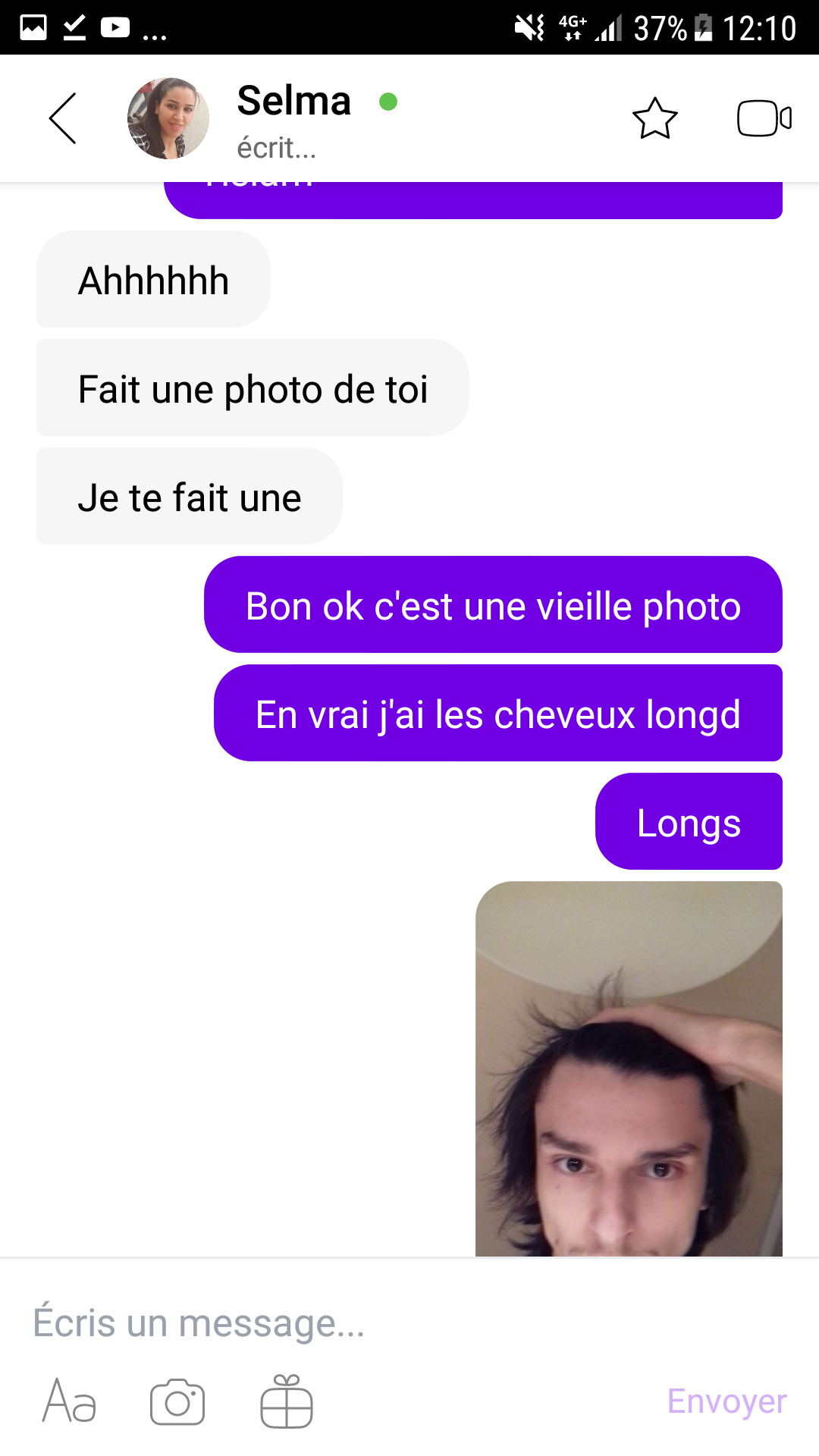Screen dimensions: 819x1456
Task: Open the Aa text formatting option
Action: pyautogui.click(x=70, y=1401)
